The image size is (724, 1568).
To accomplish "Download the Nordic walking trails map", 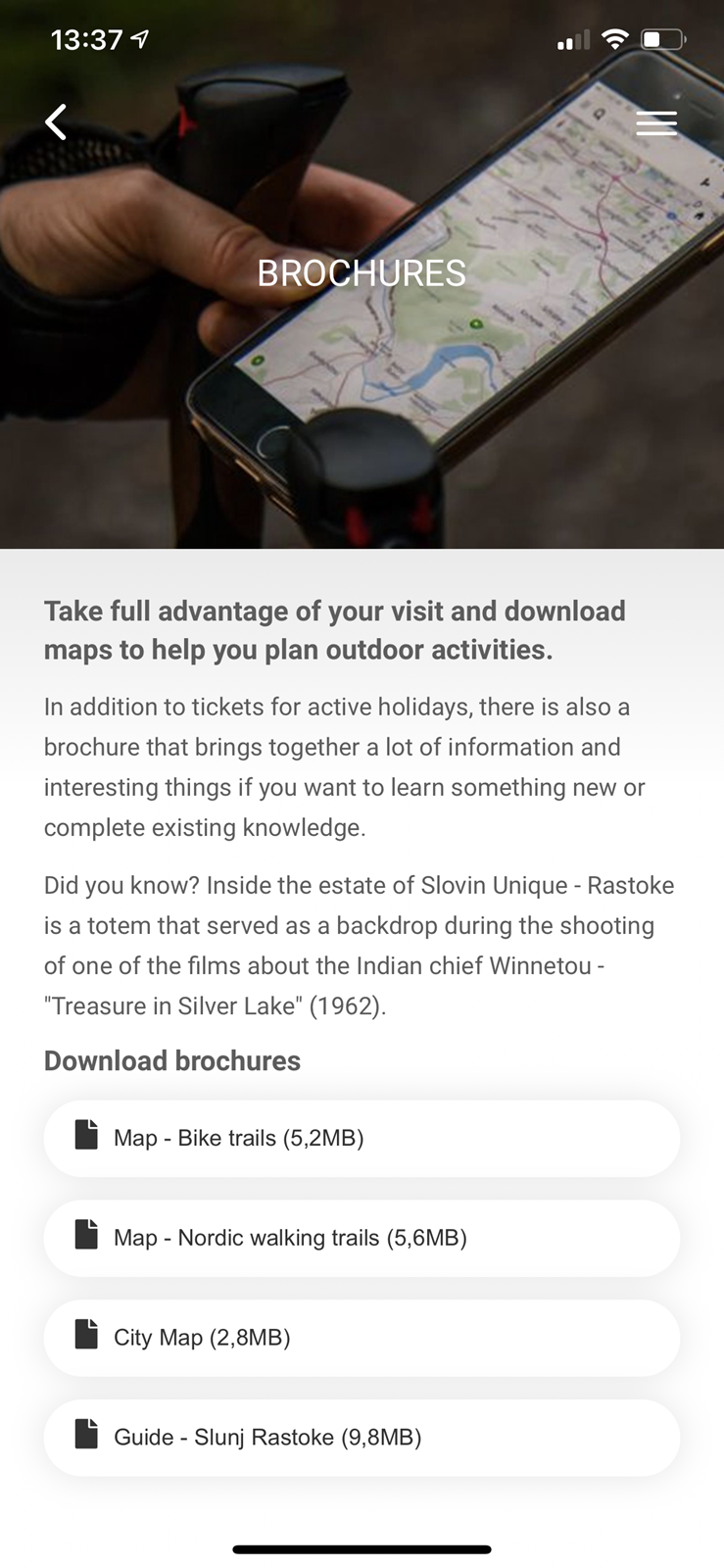I will [x=362, y=1238].
